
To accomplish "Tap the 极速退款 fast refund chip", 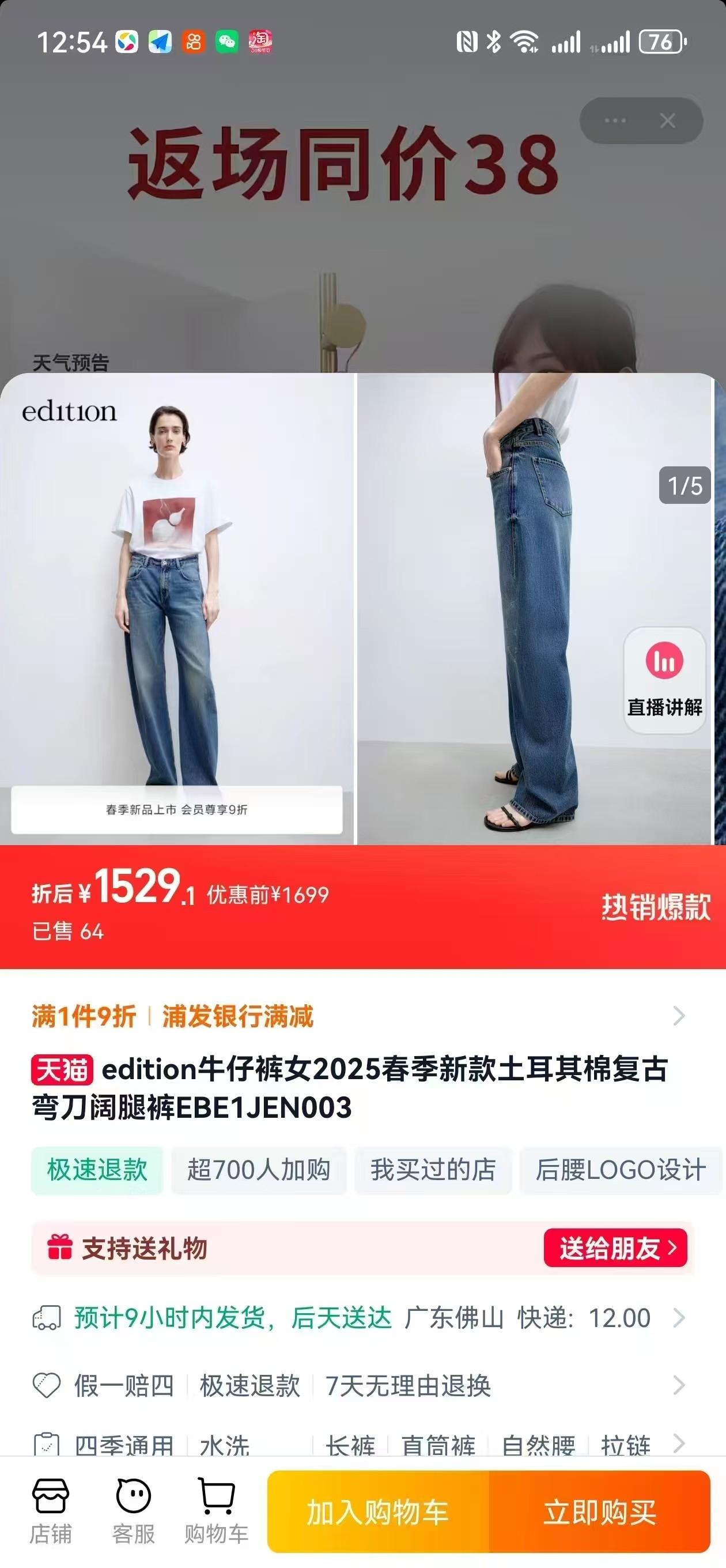I will [97, 1170].
